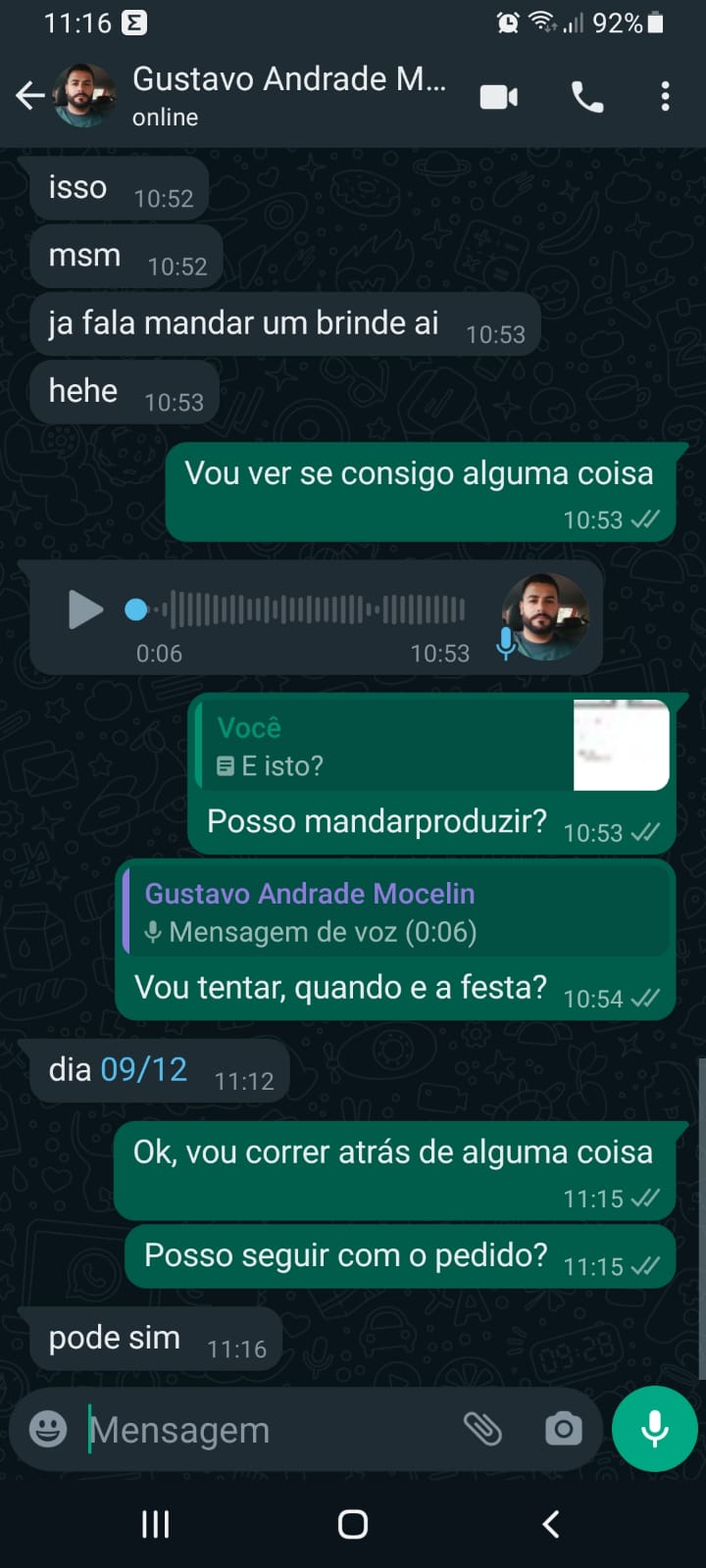Image resolution: width=706 pixels, height=1568 pixels.
Task: Open the camera to send a photo
Action: click(563, 1430)
